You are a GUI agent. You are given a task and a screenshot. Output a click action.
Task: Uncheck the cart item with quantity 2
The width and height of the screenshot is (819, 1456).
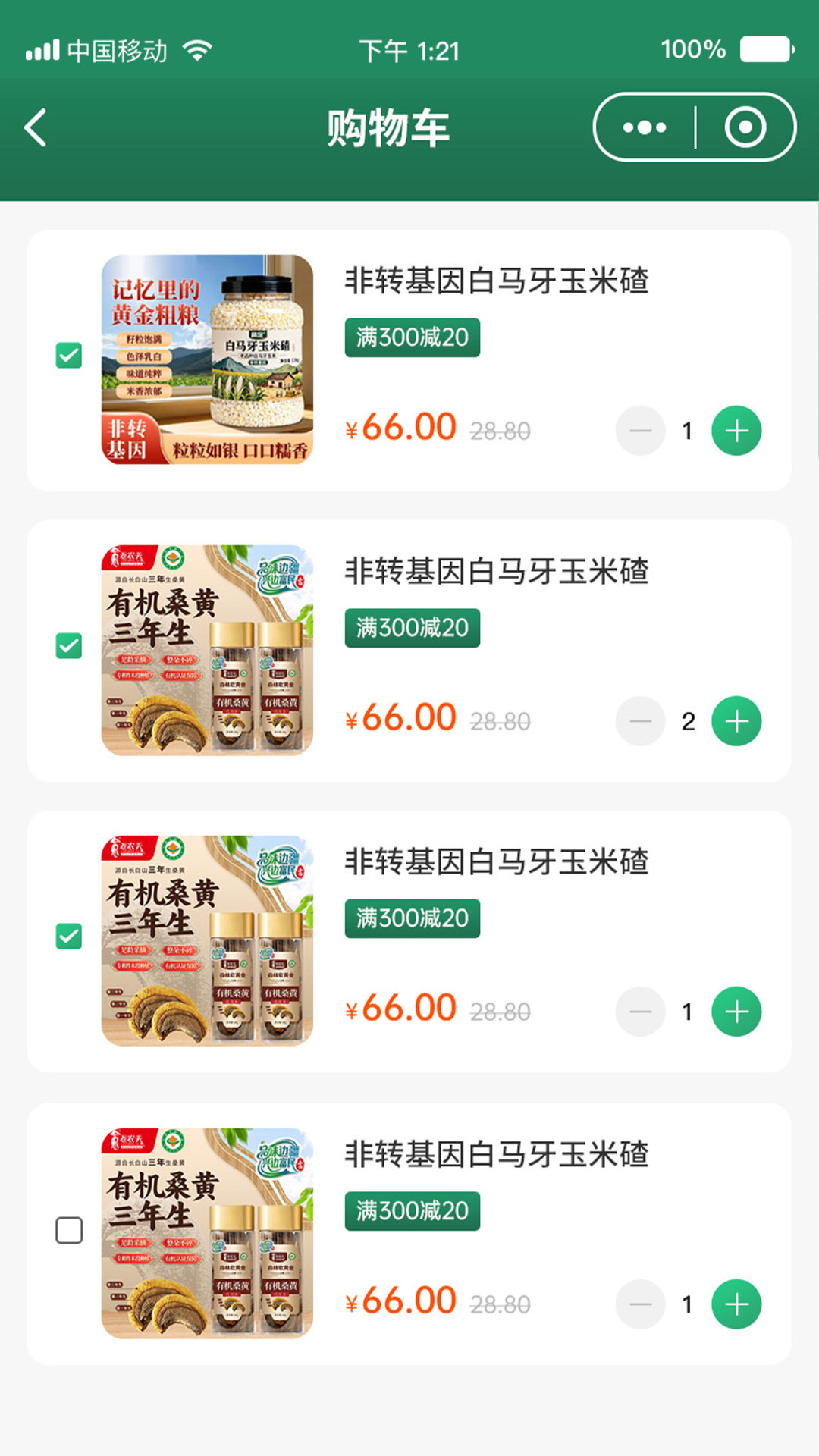[x=69, y=645]
